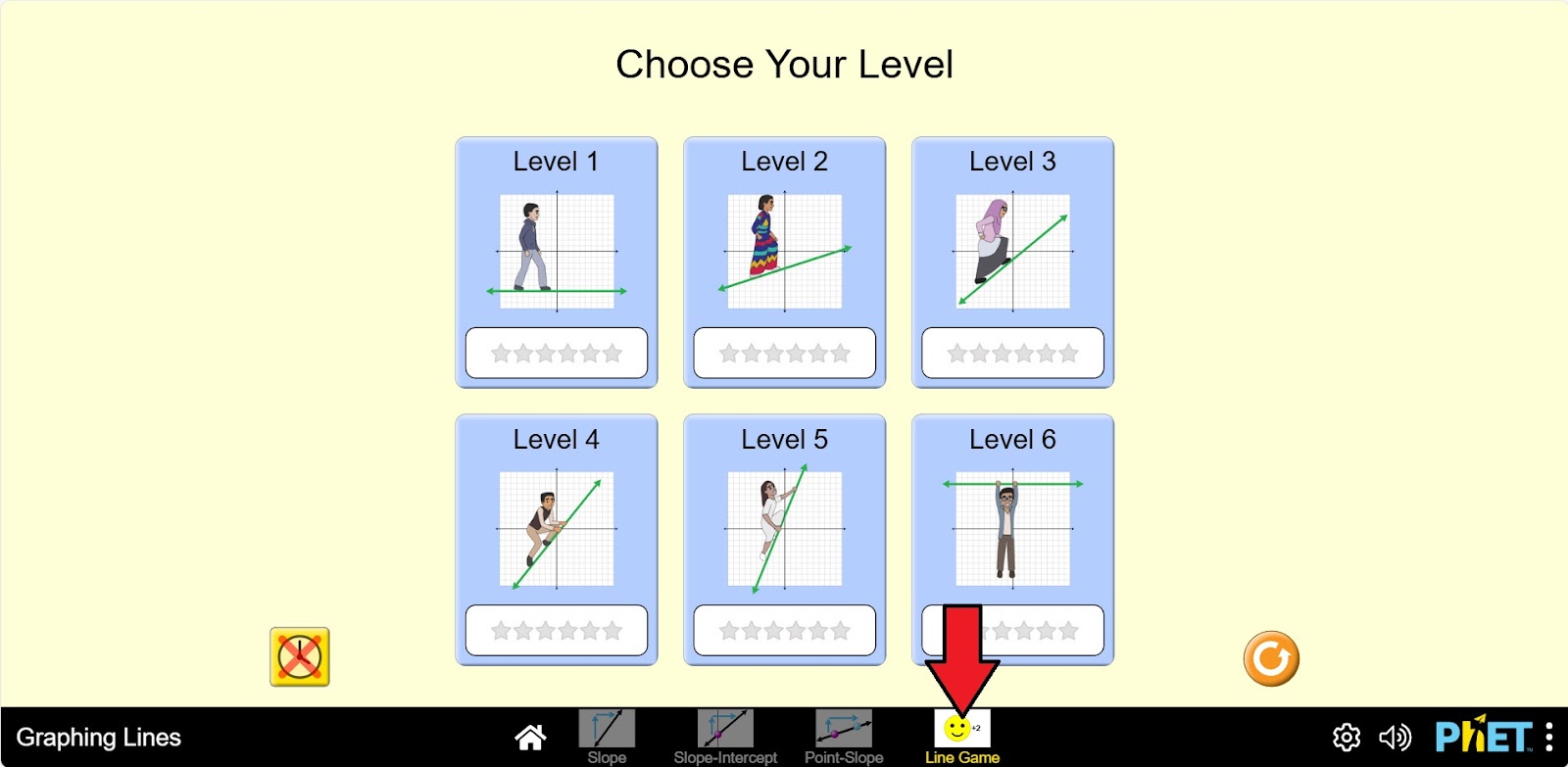This screenshot has height=767, width=1568.
Task: Select the Level 2 card
Action: [x=784, y=261]
